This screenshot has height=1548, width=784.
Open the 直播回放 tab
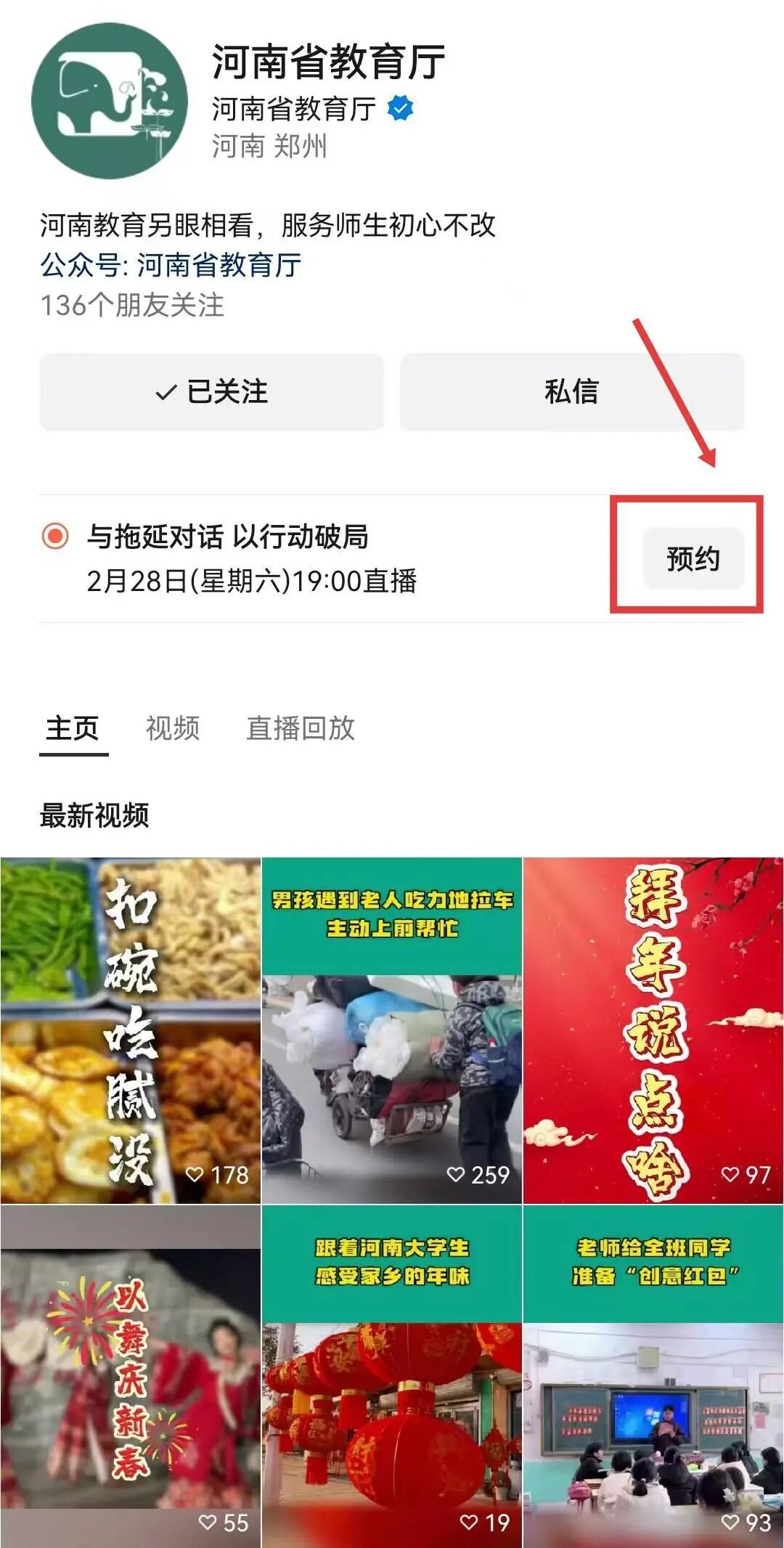(301, 728)
